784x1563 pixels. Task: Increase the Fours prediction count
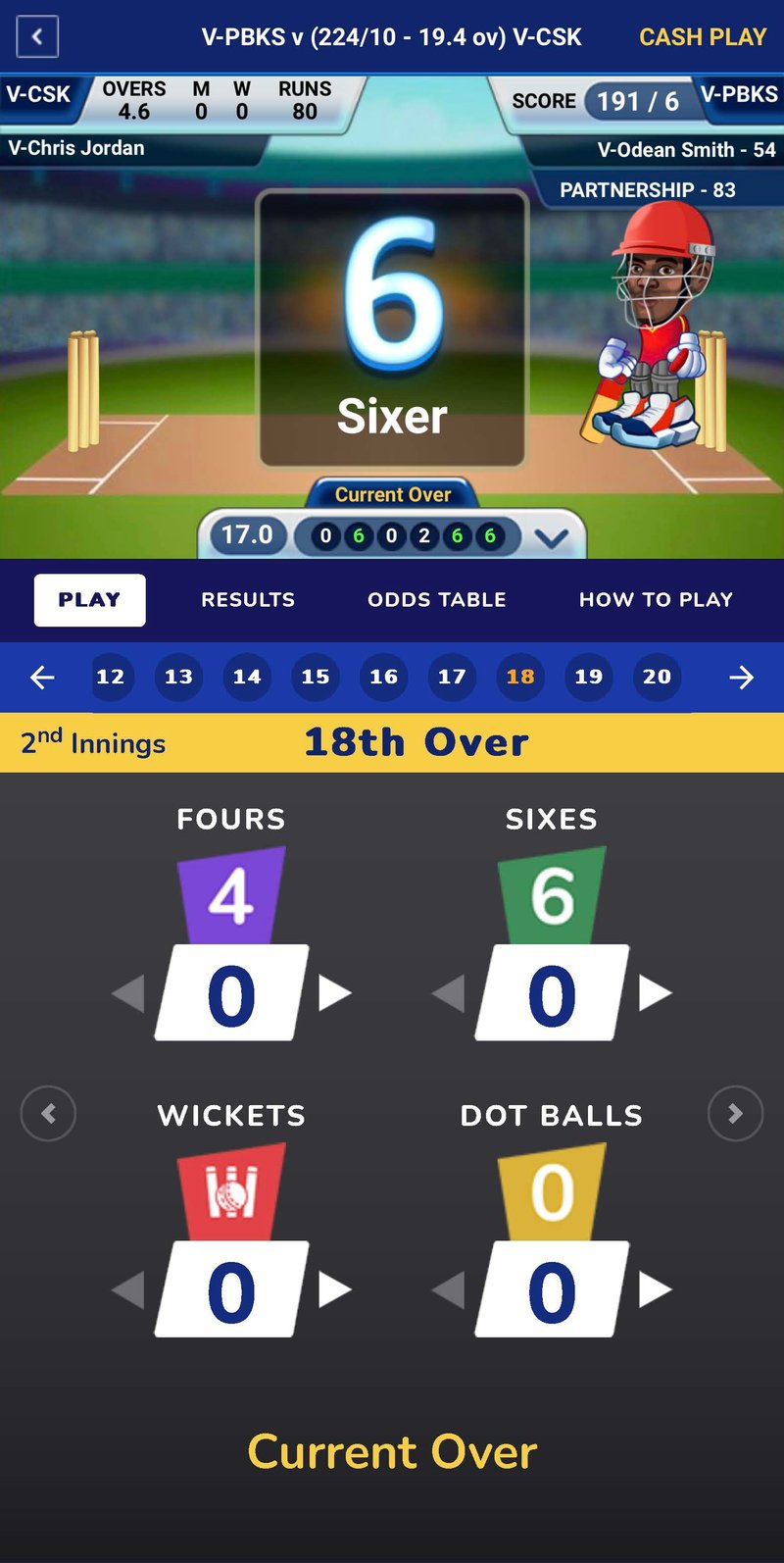pyautogui.click(x=335, y=993)
